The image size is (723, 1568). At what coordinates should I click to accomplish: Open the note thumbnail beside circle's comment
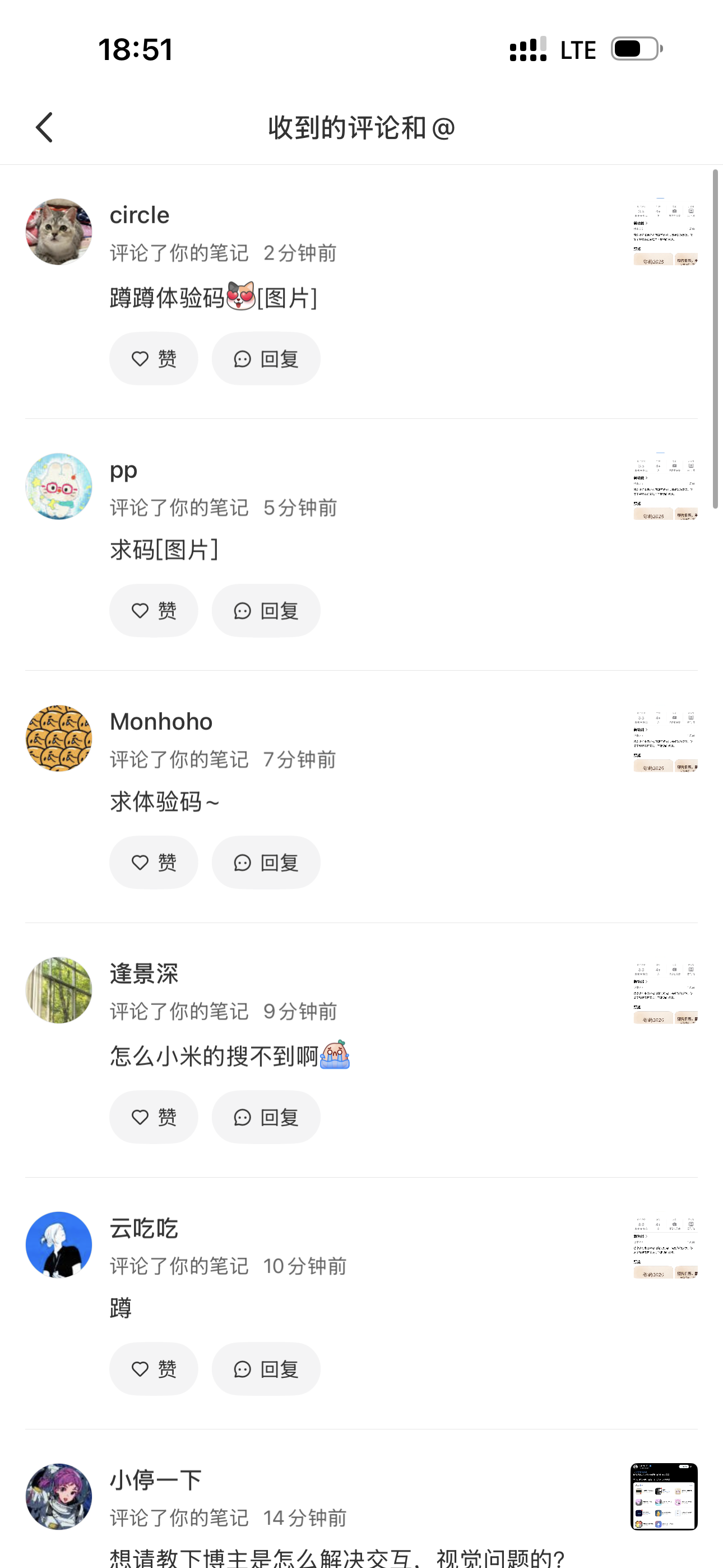pyautogui.click(x=665, y=231)
